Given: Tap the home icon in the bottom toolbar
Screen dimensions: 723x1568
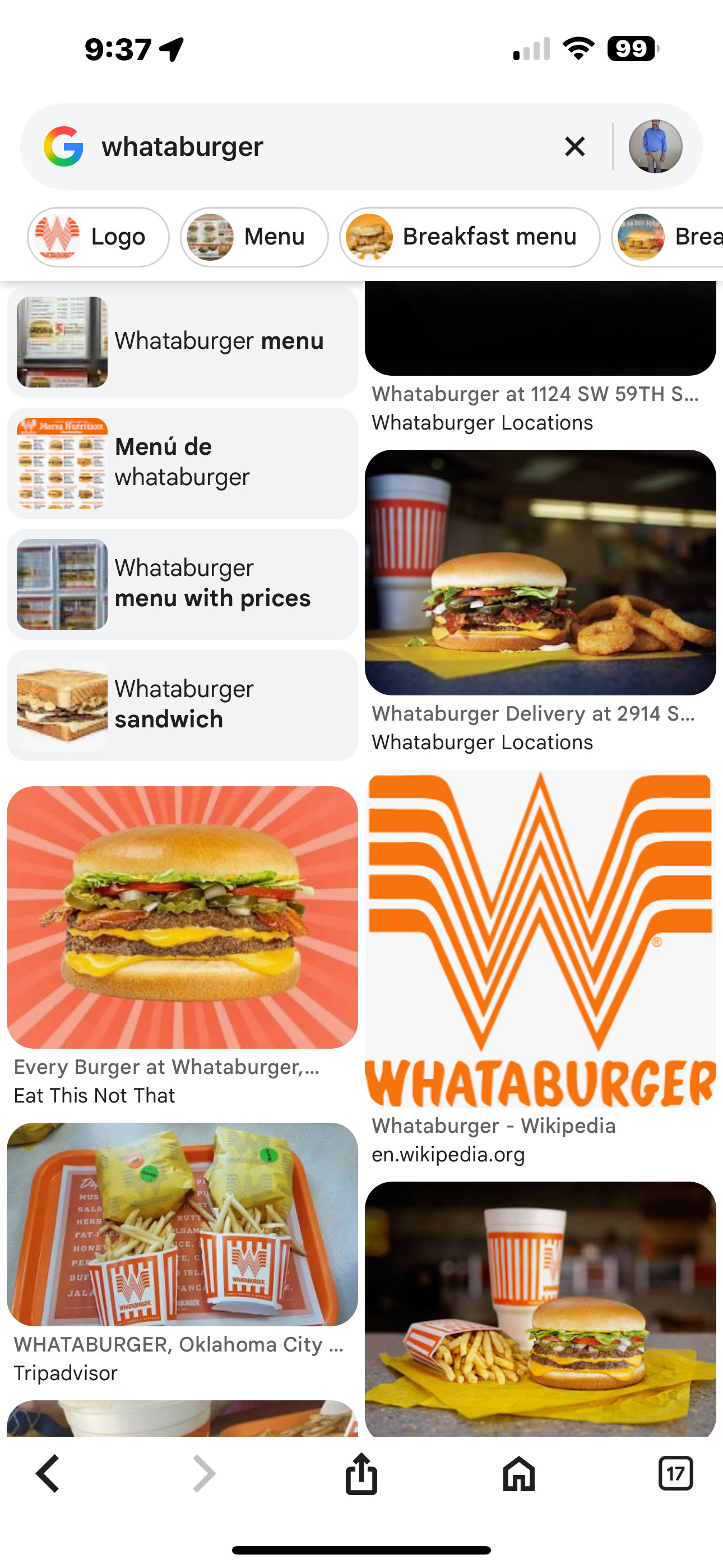Looking at the screenshot, I should coord(519,1473).
